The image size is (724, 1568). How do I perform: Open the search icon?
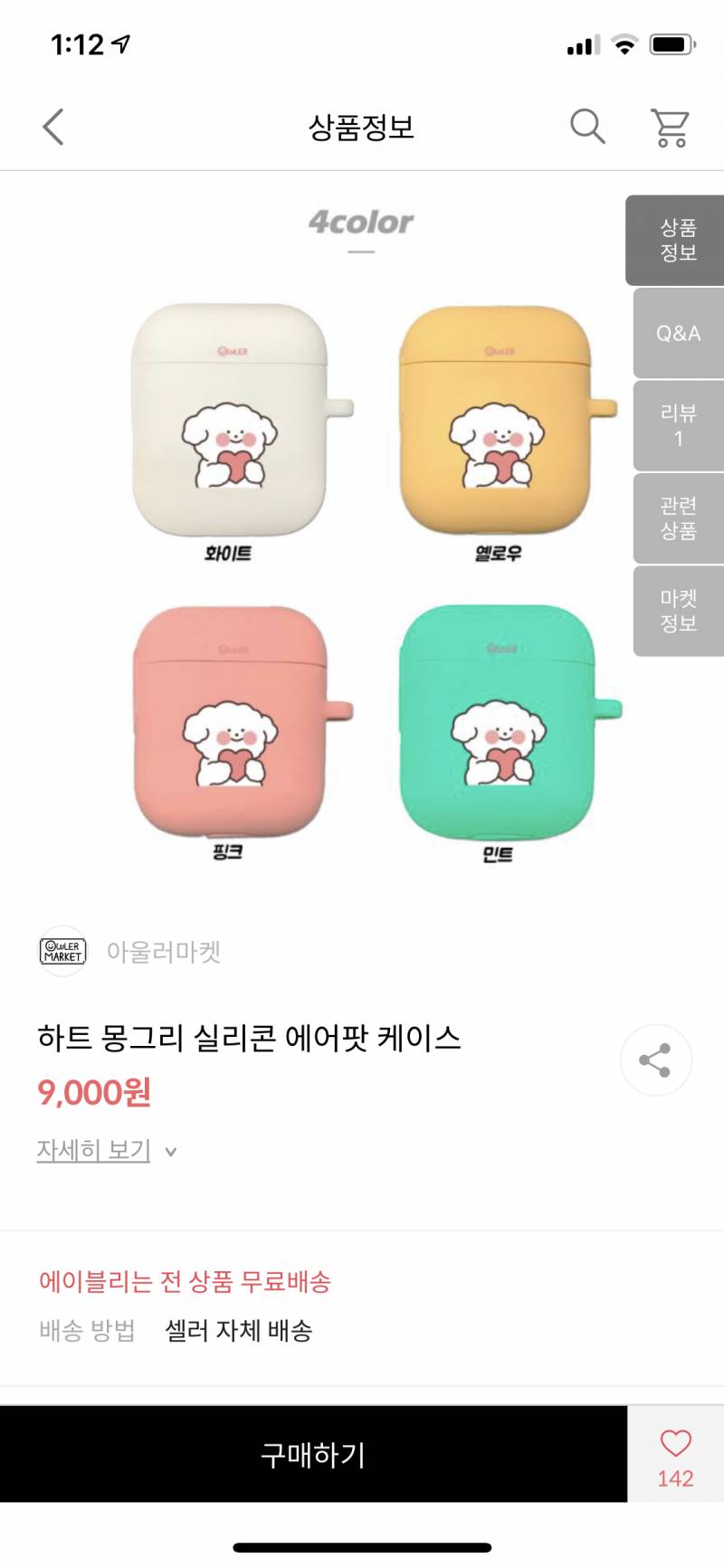click(x=588, y=127)
